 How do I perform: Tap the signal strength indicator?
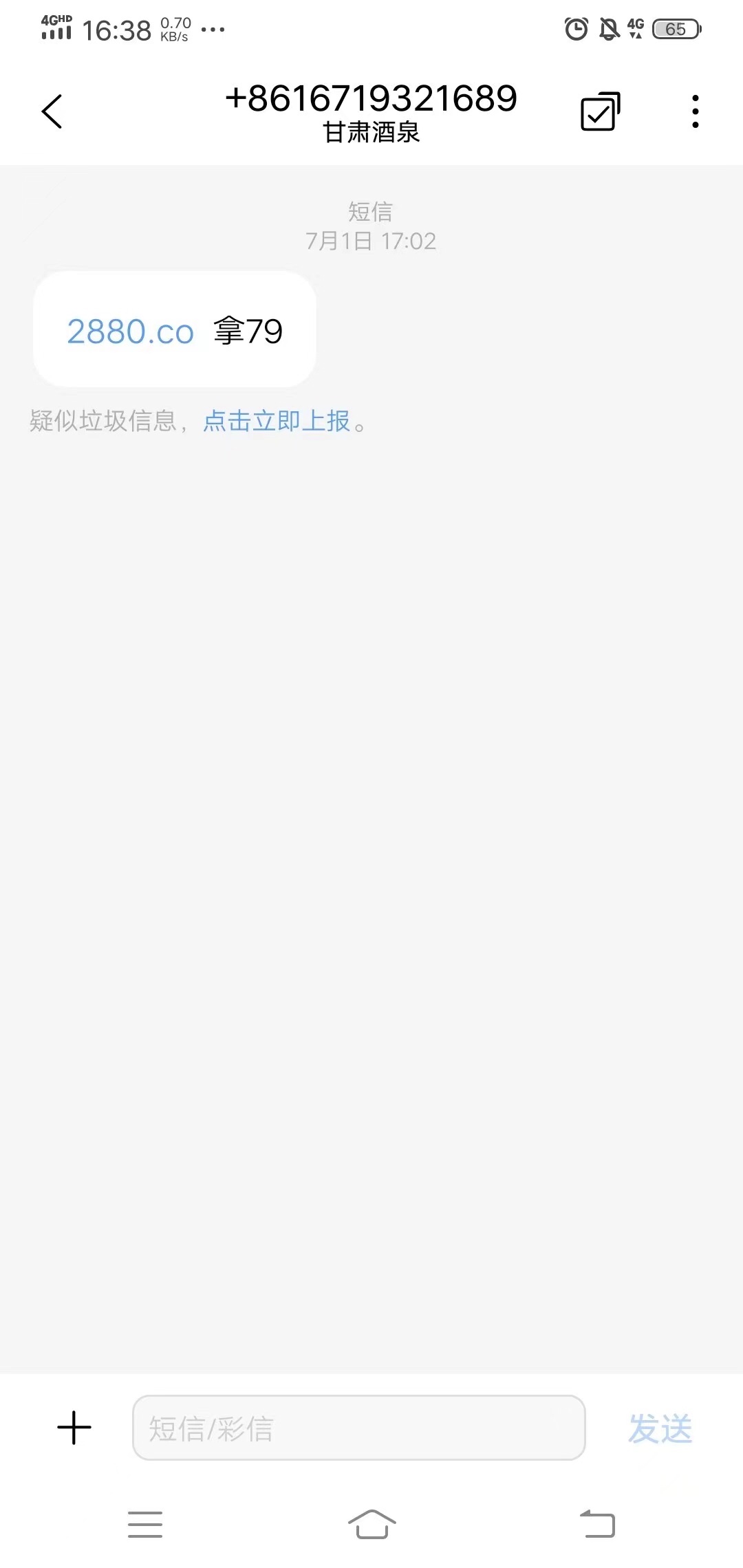(55, 33)
